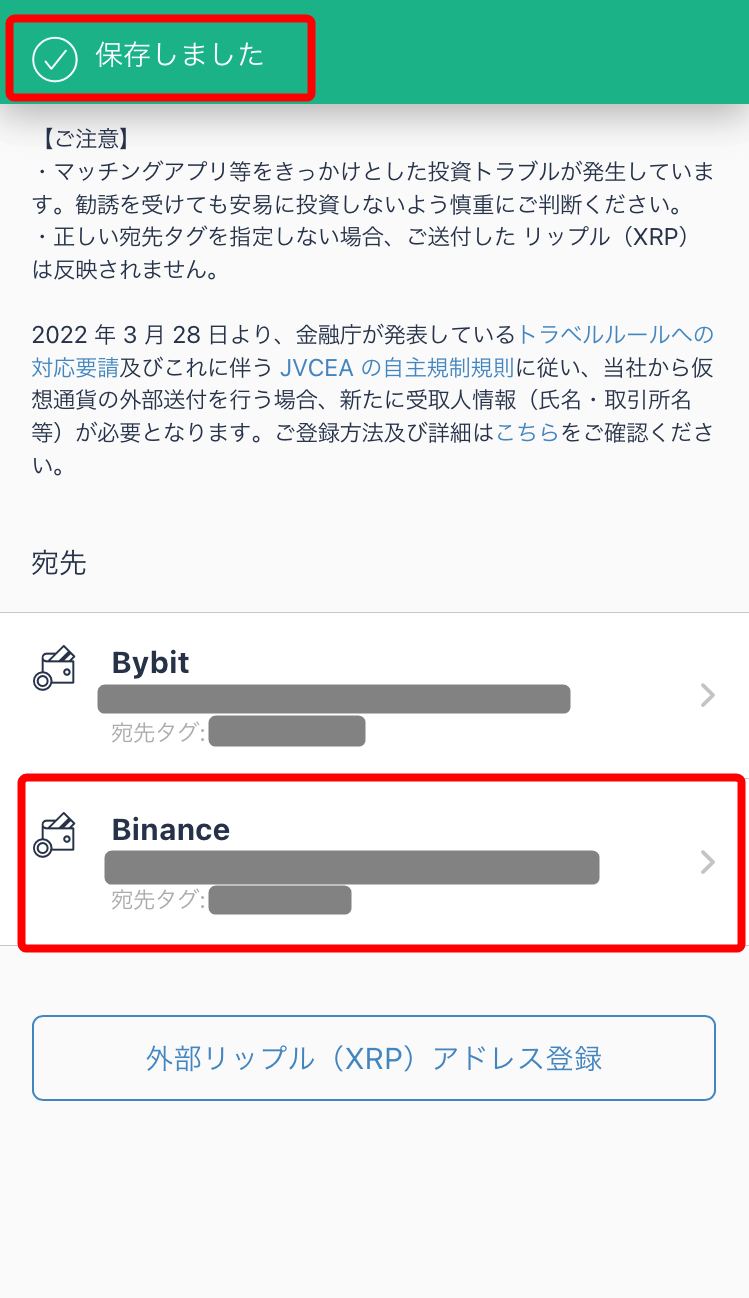Click the chevron arrow on the Bybit row
Screen dimensions: 749x1298
pyautogui.click(x=708, y=695)
